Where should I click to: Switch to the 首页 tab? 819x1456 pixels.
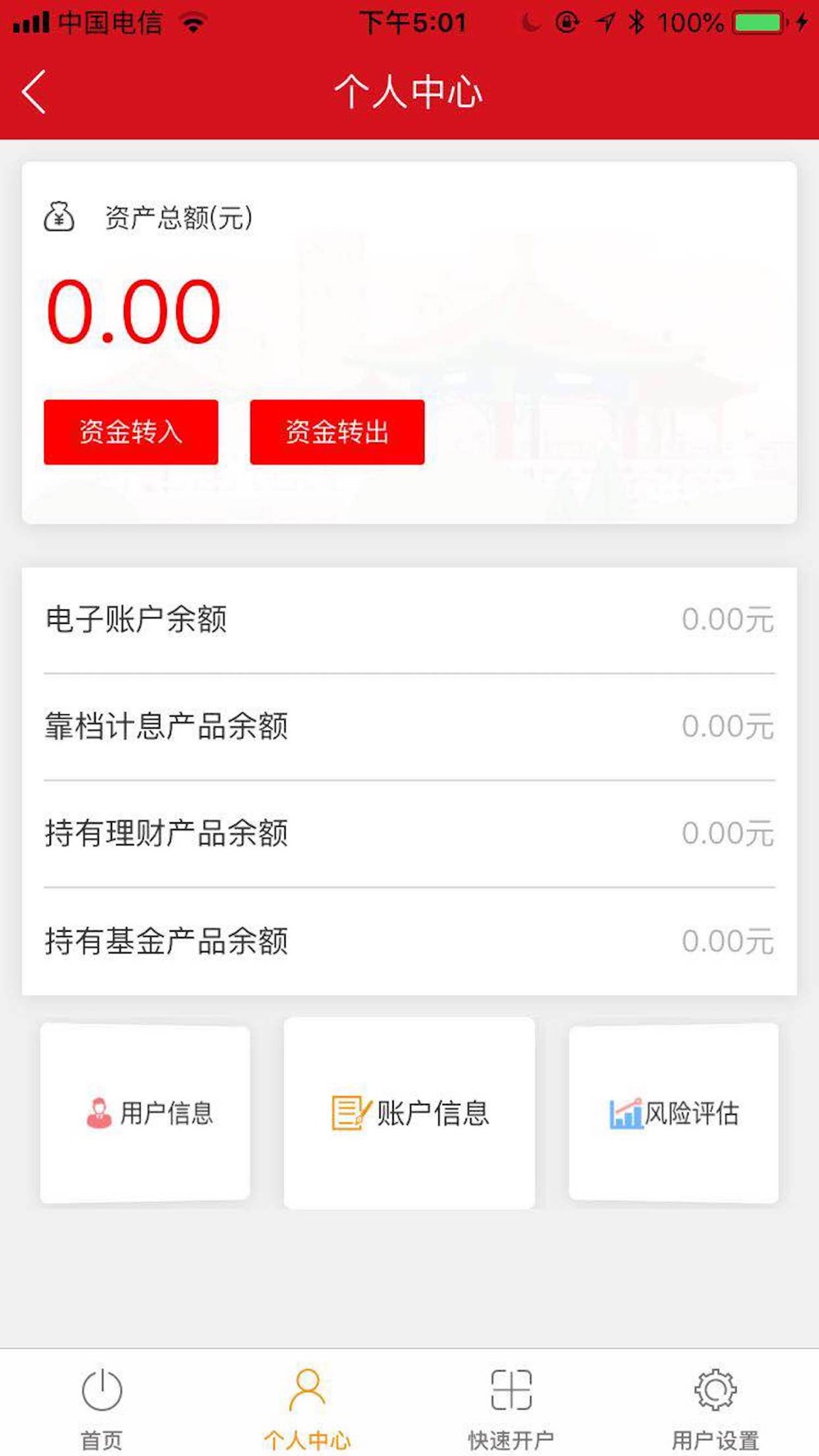(102, 1407)
